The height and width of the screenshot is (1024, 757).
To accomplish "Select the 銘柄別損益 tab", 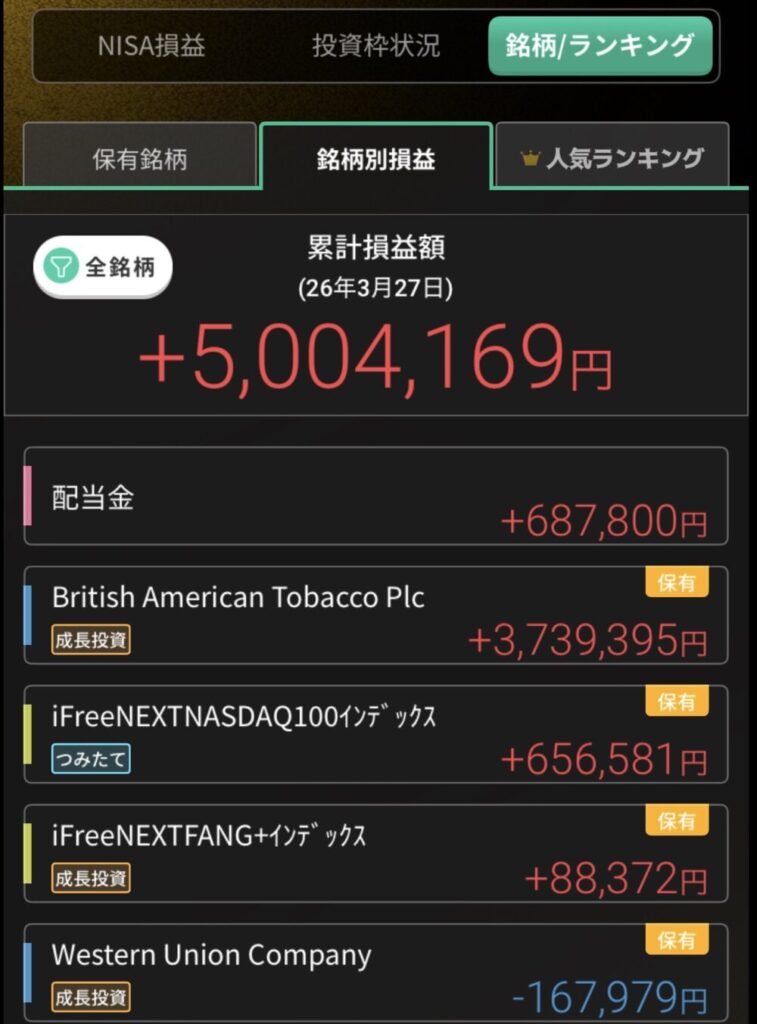I will tap(376, 158).
